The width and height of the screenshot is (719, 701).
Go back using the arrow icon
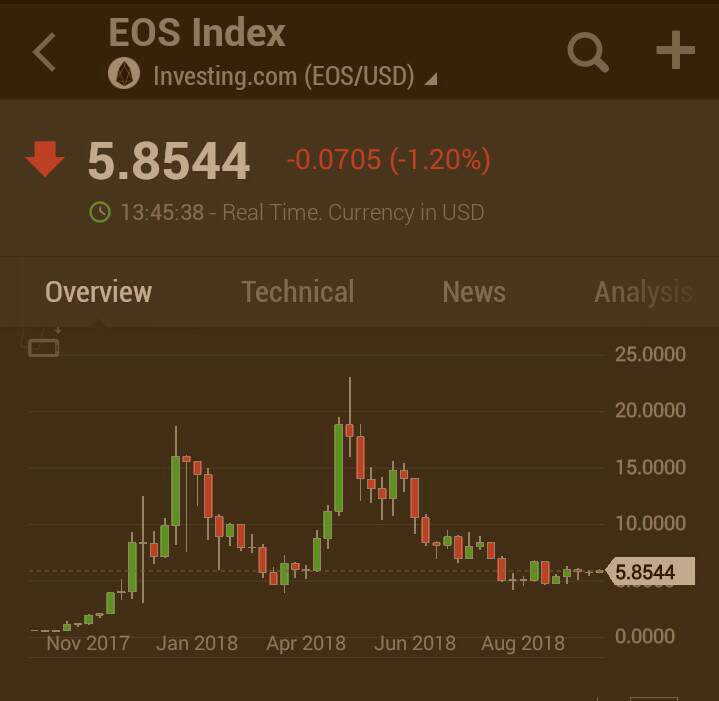pos(44,52)
